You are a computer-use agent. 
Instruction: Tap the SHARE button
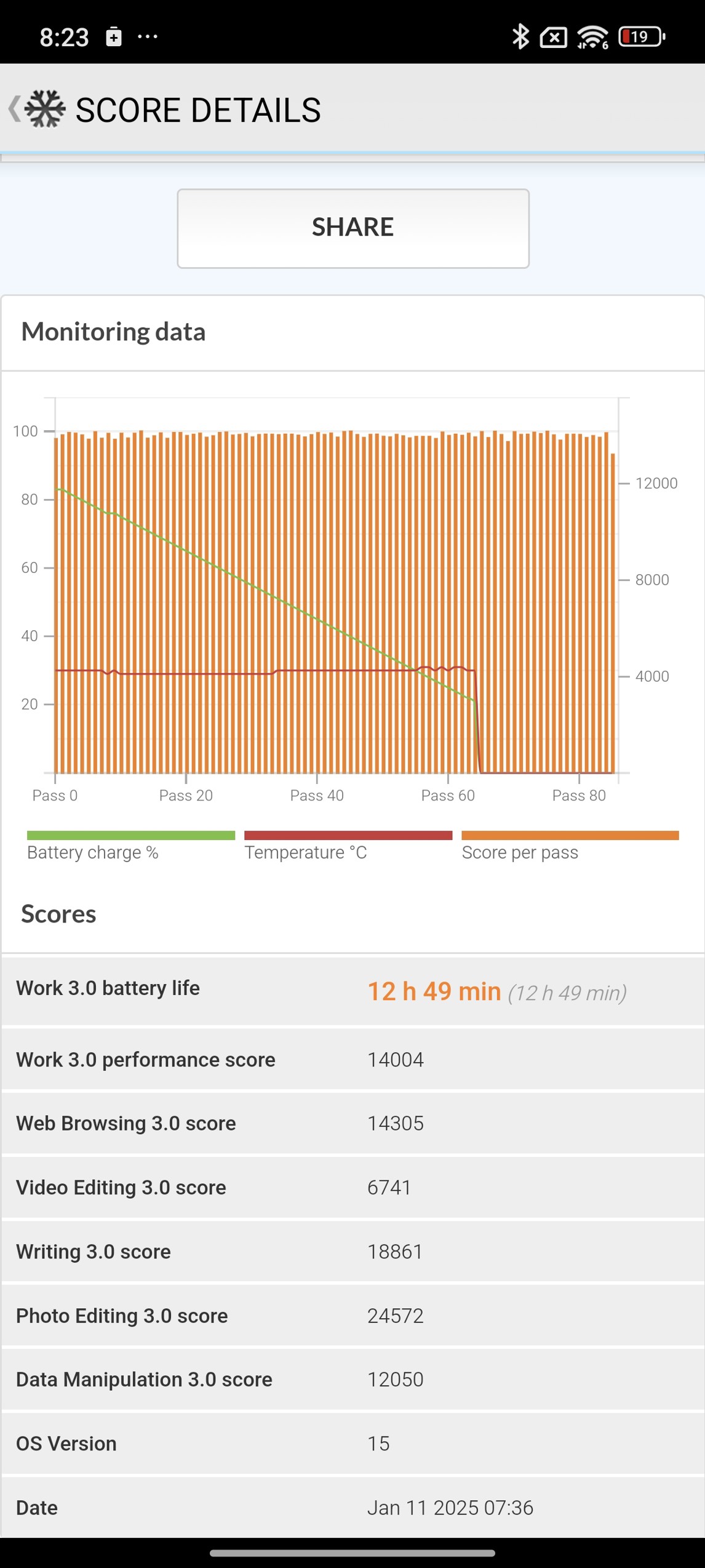[352, 228]
